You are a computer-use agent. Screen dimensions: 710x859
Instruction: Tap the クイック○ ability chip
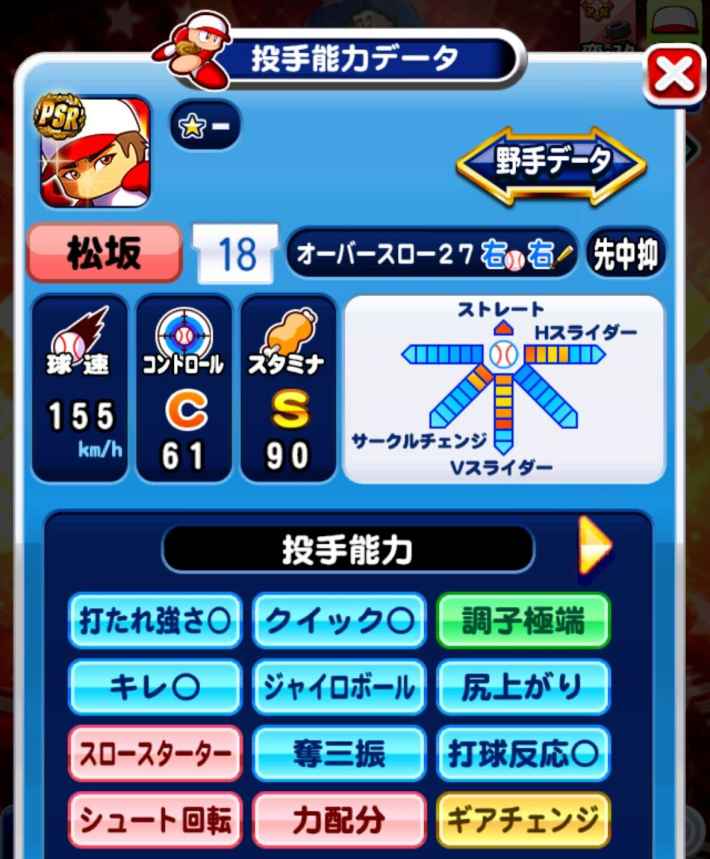[339, 622]
